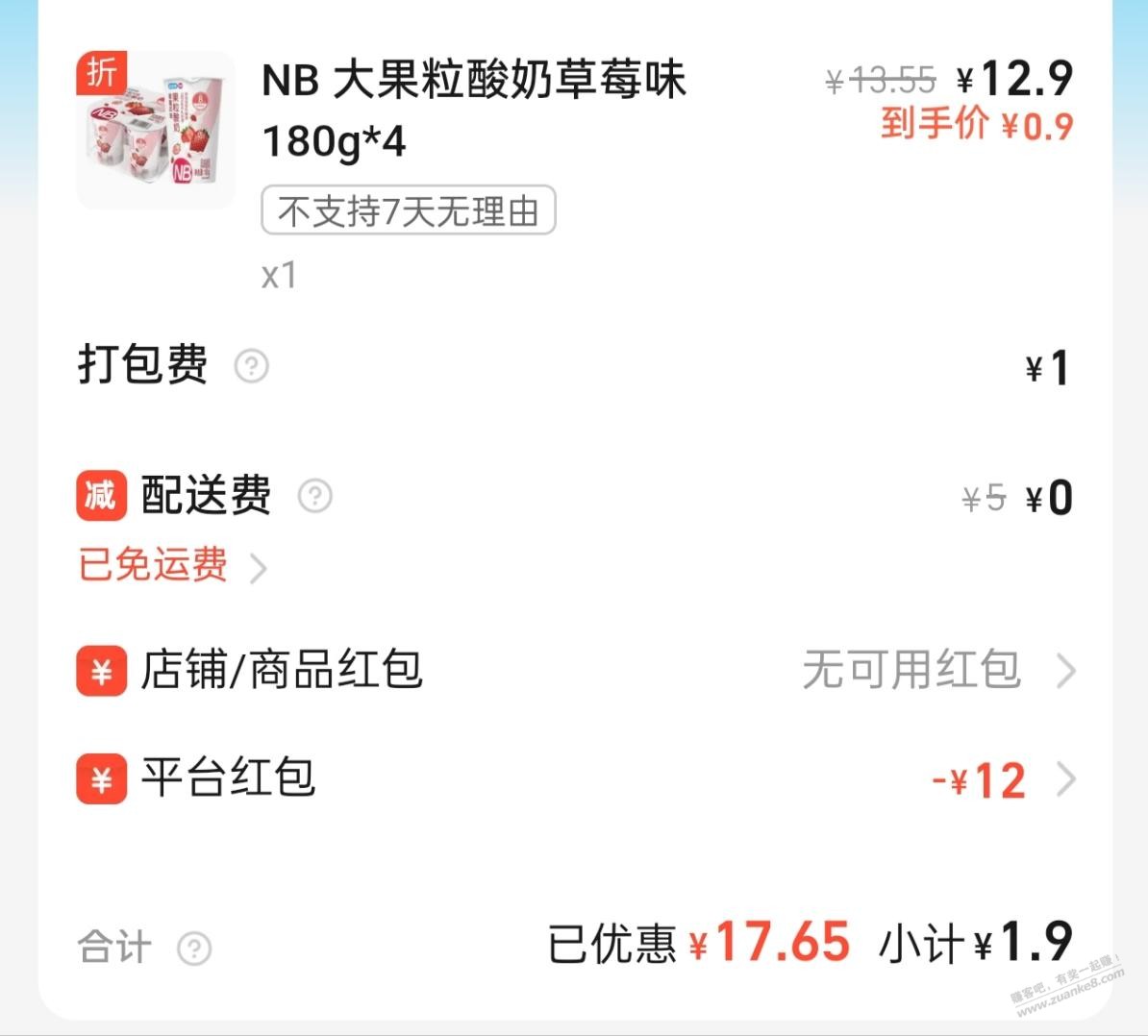The width and height of the screenshot is (1148, 1036).
Task: Open the 店铺/商品红包 row
Action: 575,670
